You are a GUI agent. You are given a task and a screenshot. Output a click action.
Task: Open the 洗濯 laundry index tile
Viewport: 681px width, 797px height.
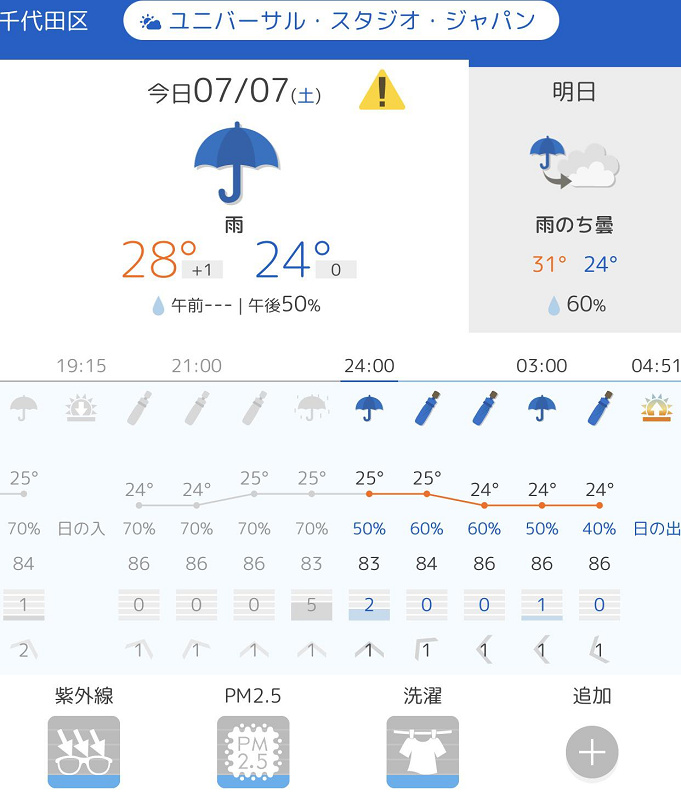point(422,751)
